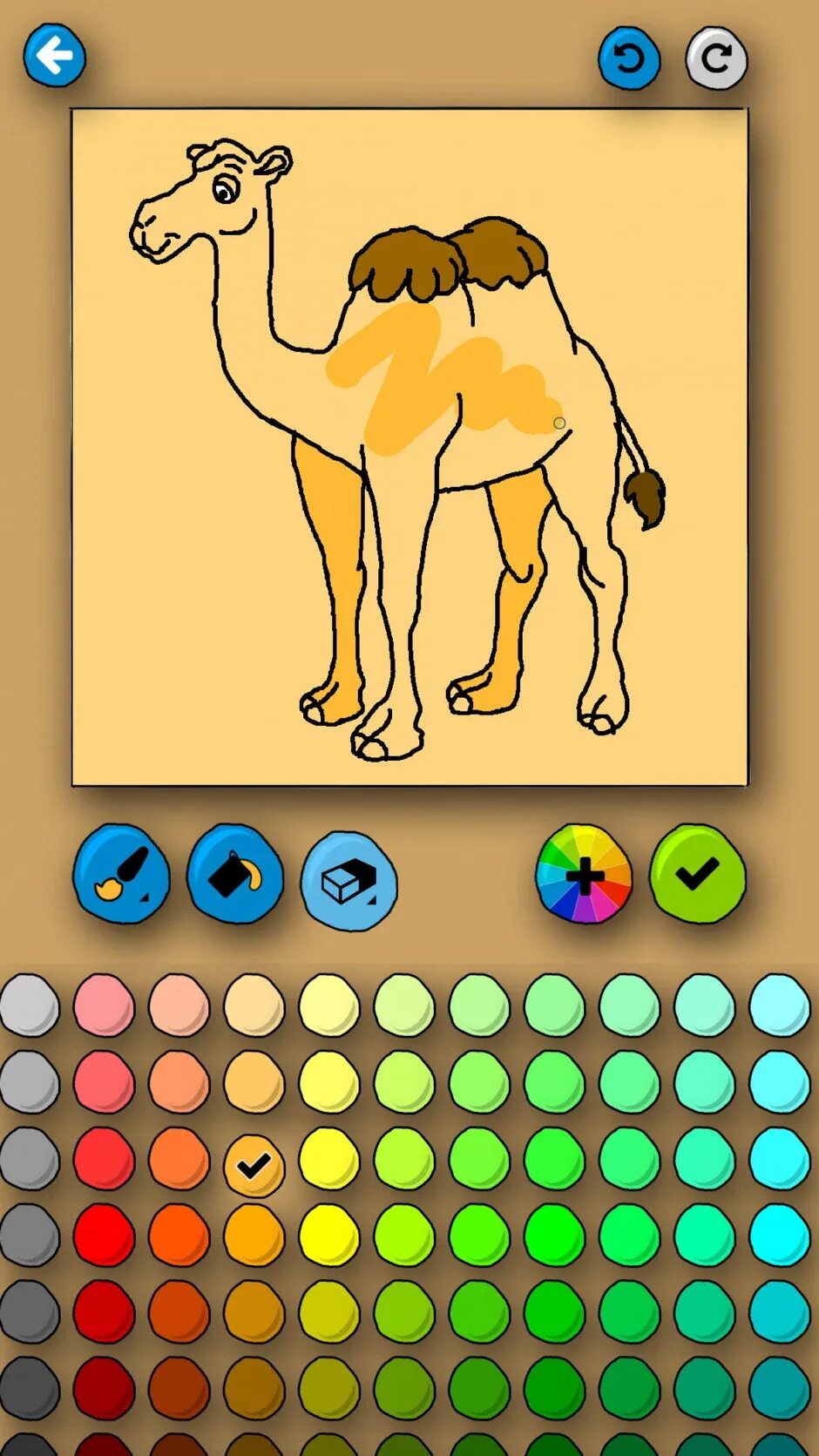Select the paint bucket fill tool

tap(235, 874)
